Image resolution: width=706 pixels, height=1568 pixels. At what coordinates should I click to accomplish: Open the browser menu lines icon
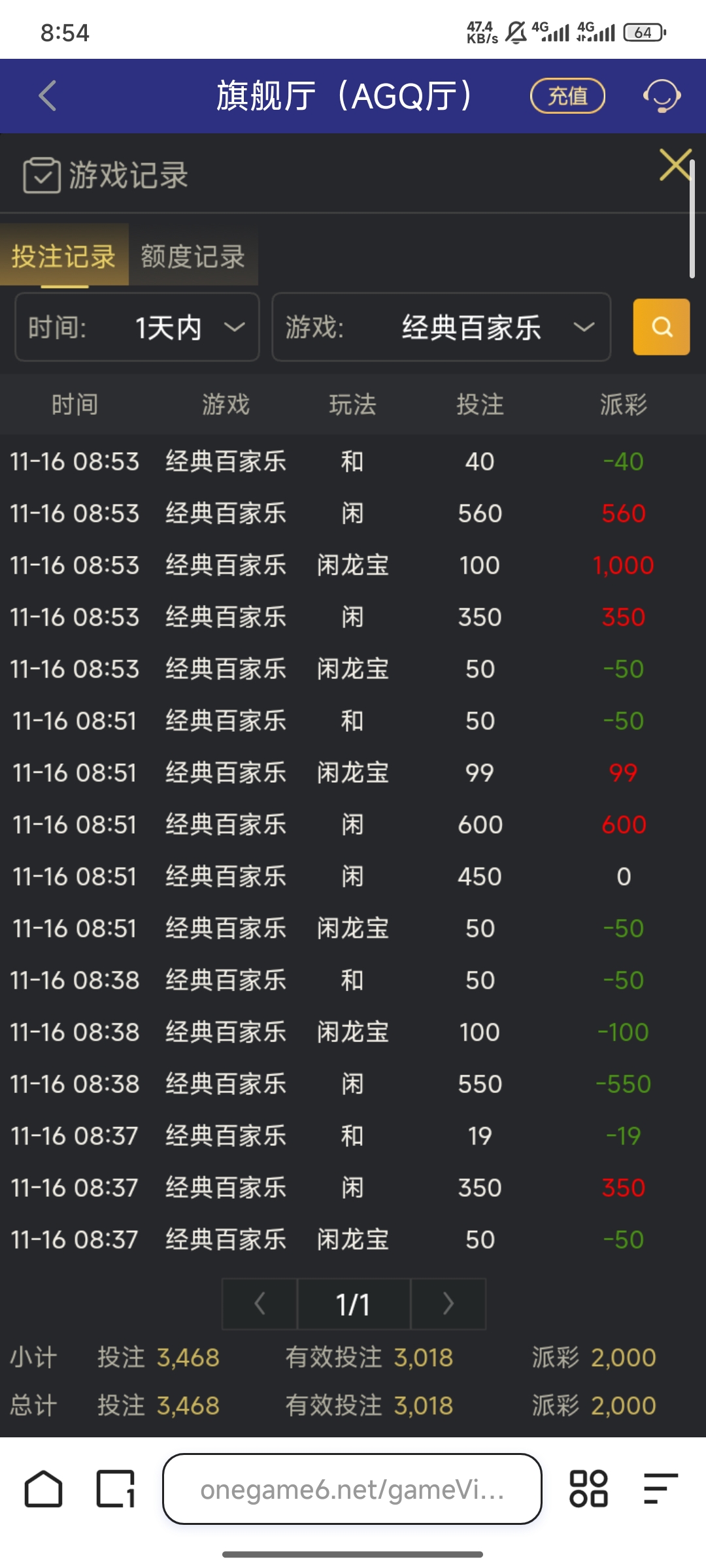(x=660, y=1490)
